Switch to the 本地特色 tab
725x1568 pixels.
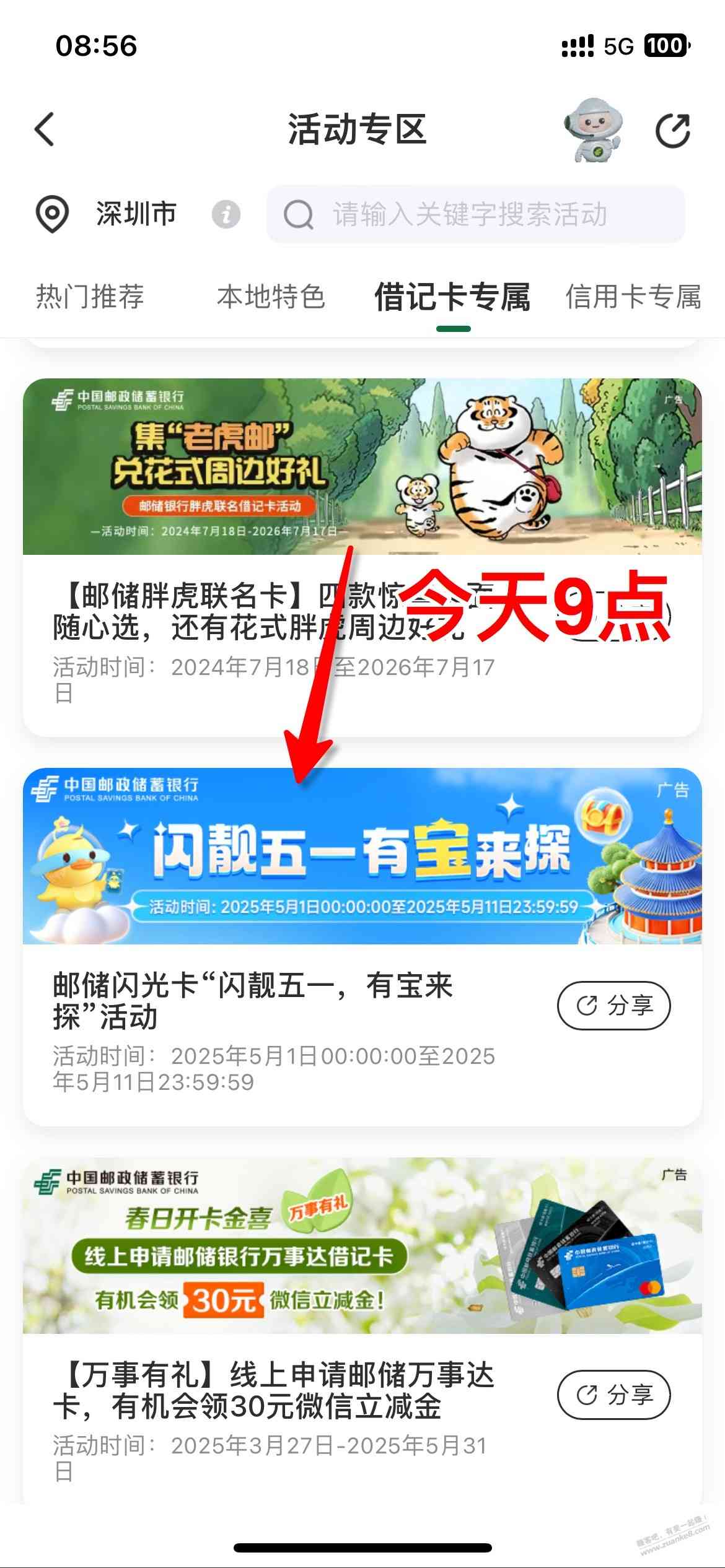[271, 297]
